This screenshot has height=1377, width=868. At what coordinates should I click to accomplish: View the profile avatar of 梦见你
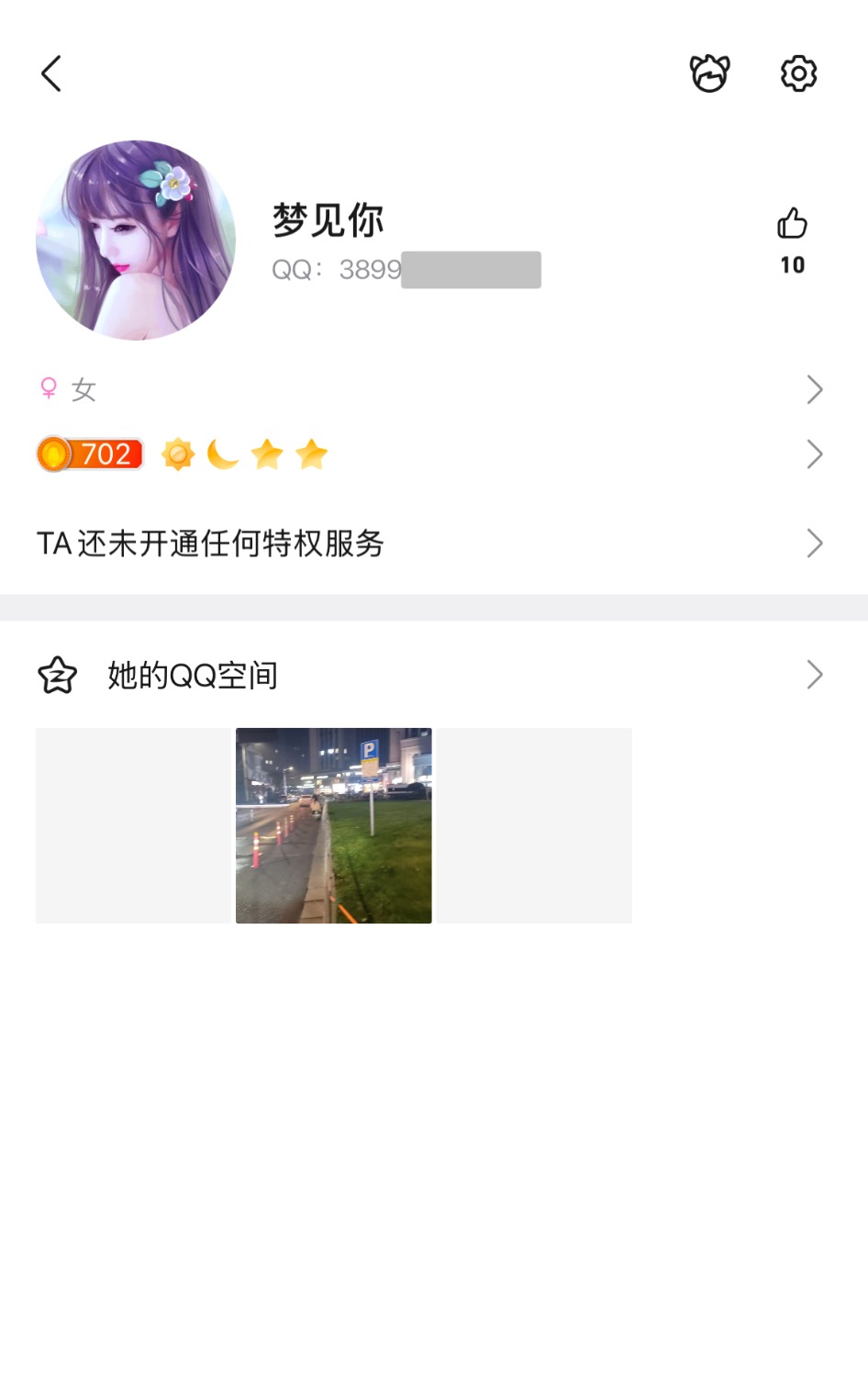[x=136, y=241]
